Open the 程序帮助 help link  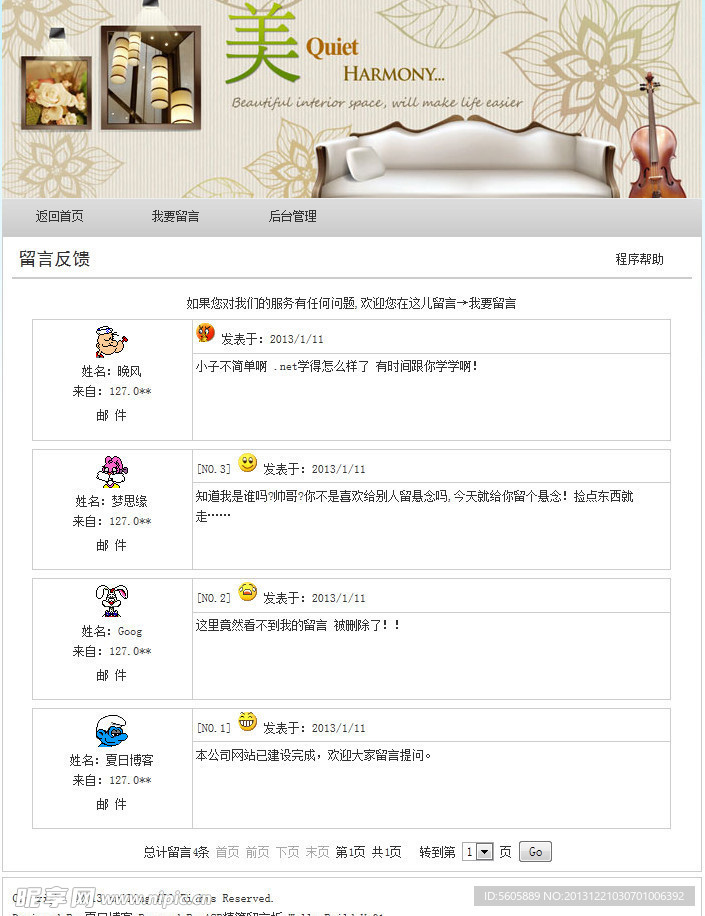click(x=639, y=259)
